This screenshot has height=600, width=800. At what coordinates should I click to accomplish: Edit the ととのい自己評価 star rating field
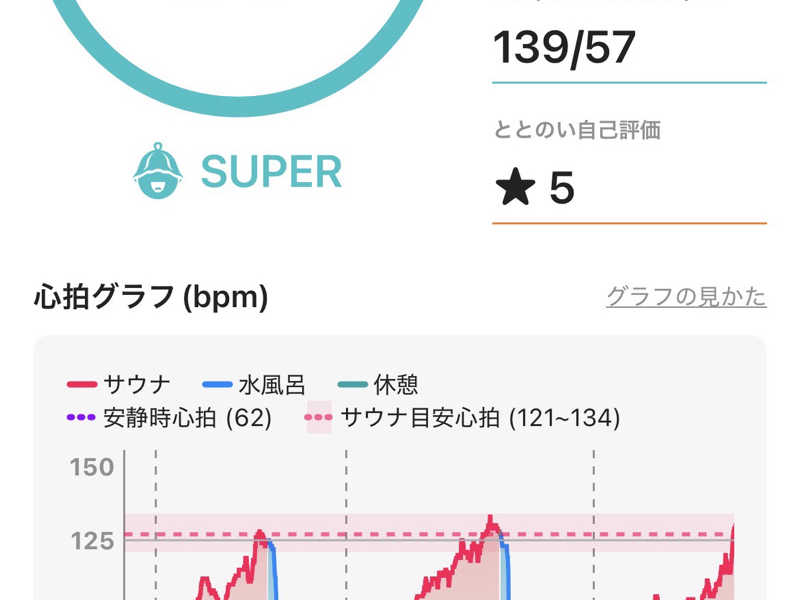point(629,188)
